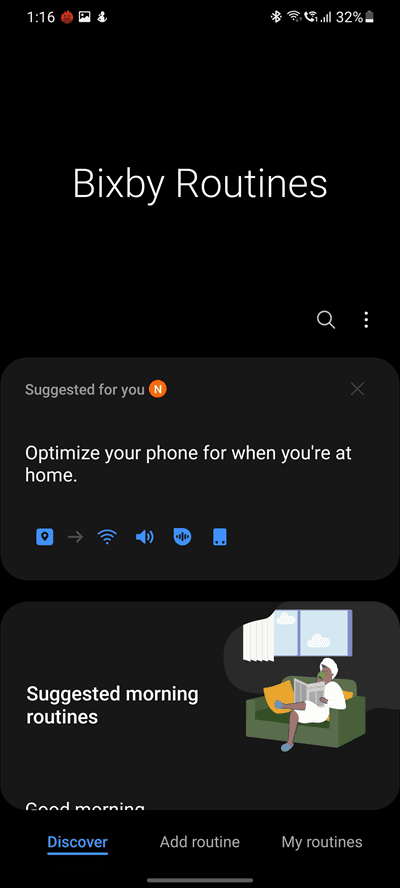Open the Suggested morning routines card

[200, 705]
